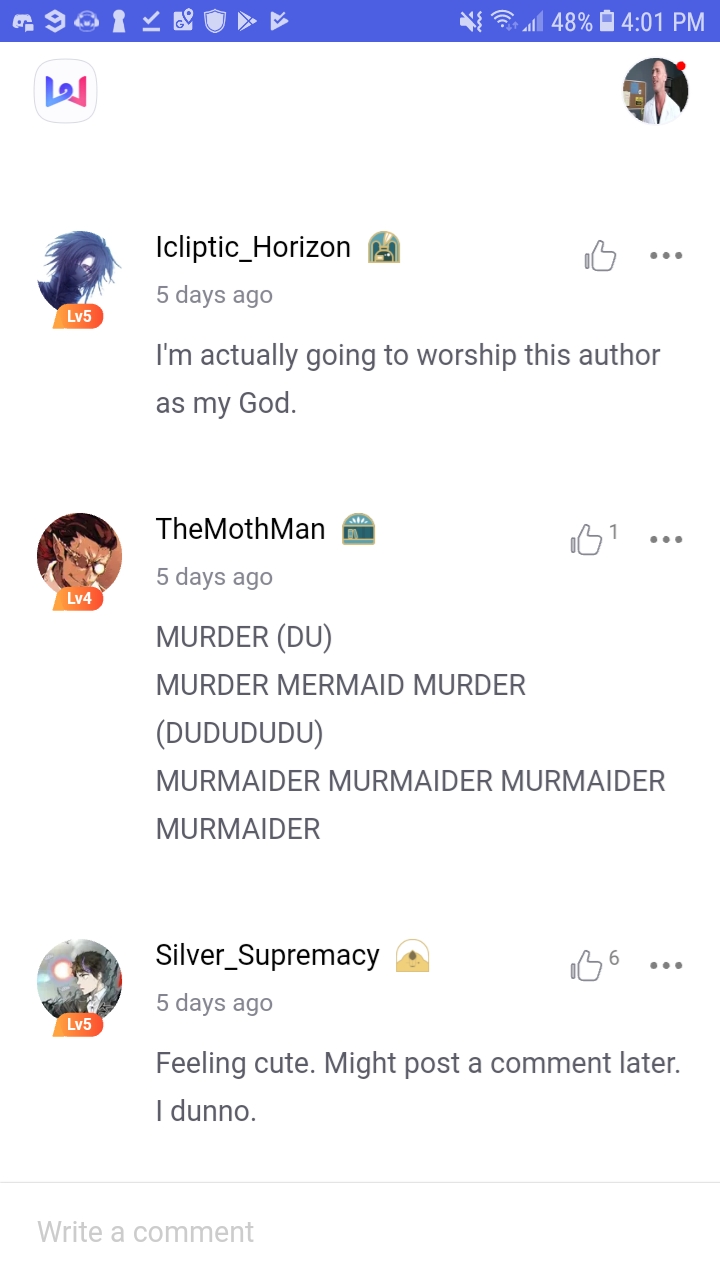This screenshot has width=720, height=1280.
Task: Toggle like on Silver_Supremacy's comment off
Action: tap(588, 966)
